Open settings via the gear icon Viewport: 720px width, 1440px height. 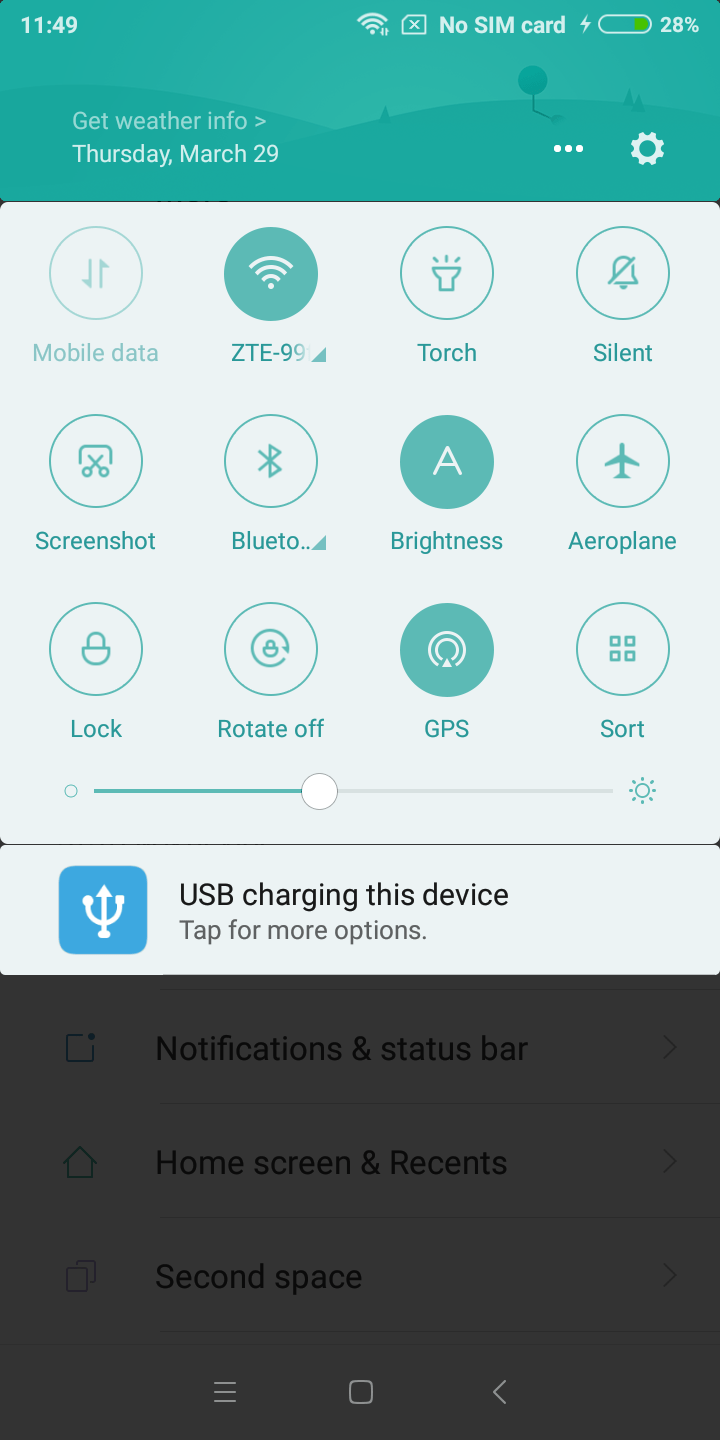coord(647,149)
